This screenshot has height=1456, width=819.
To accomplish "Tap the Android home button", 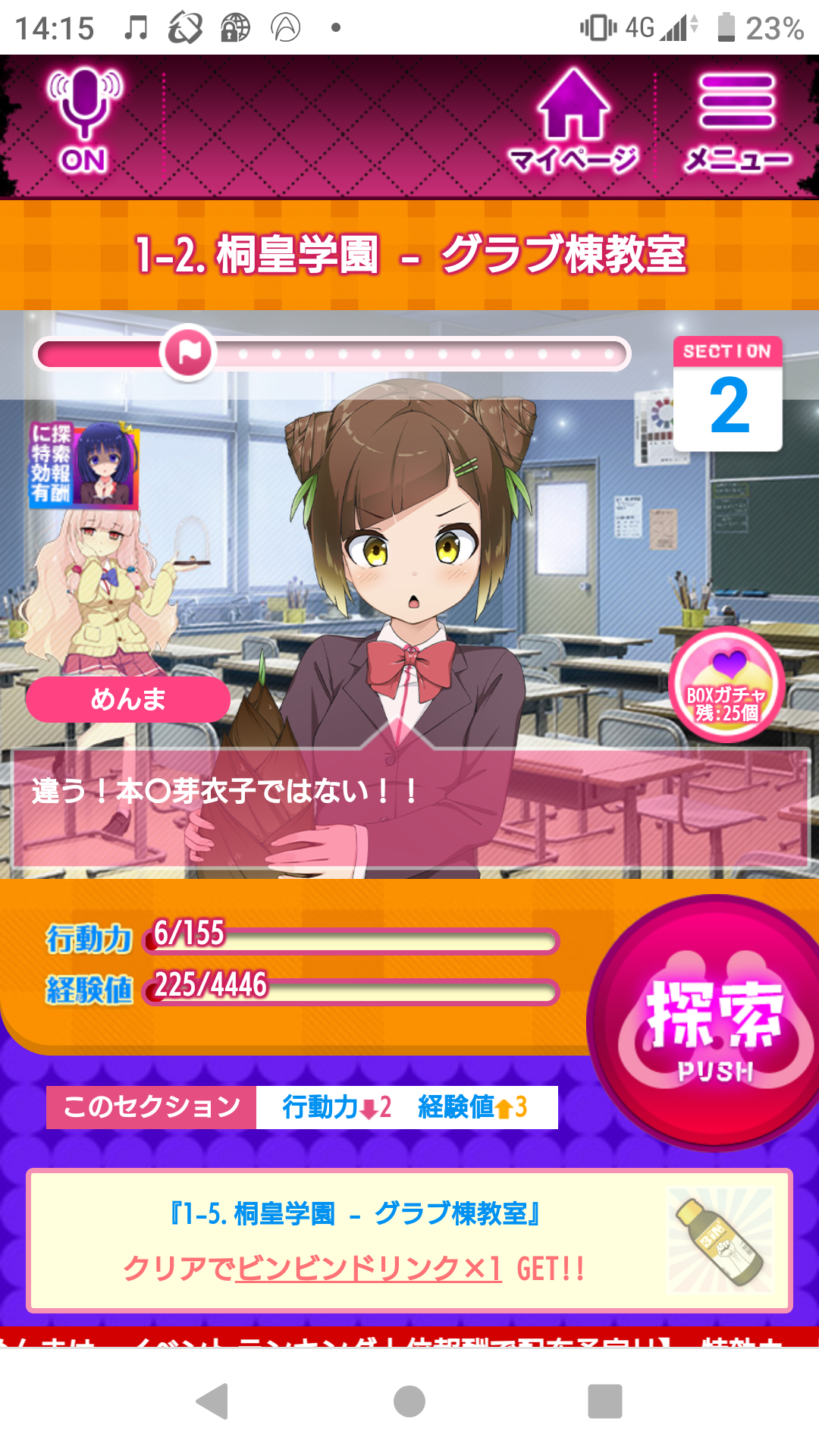I will (409, 1401).
